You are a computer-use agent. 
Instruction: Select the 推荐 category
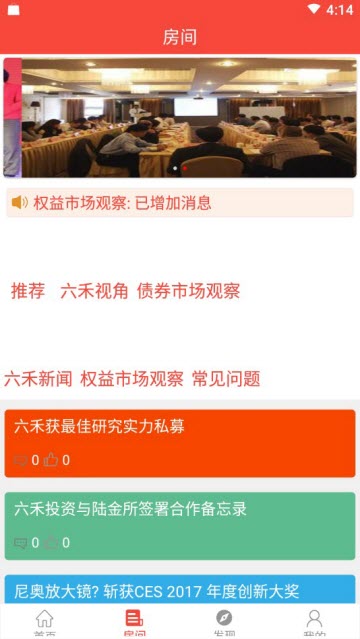[x=28, y=291]
